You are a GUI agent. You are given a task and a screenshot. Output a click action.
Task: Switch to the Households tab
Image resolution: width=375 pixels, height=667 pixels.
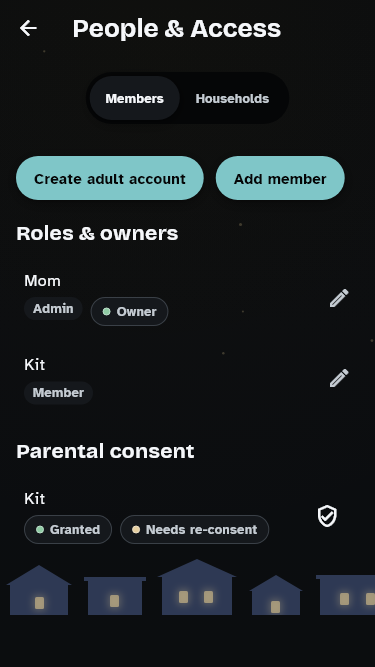click(232, 99)
